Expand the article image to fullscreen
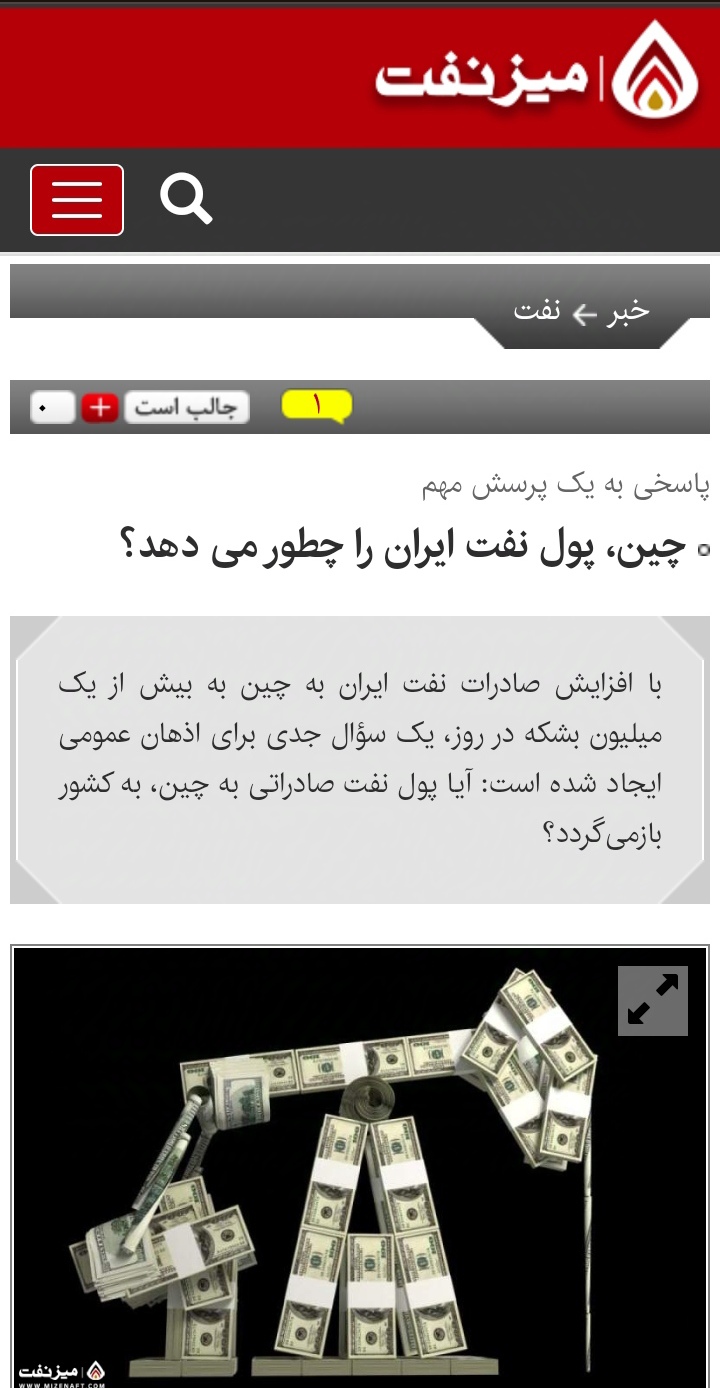The height and width of the screenshot is (1388, 720). pos(652,1000)
